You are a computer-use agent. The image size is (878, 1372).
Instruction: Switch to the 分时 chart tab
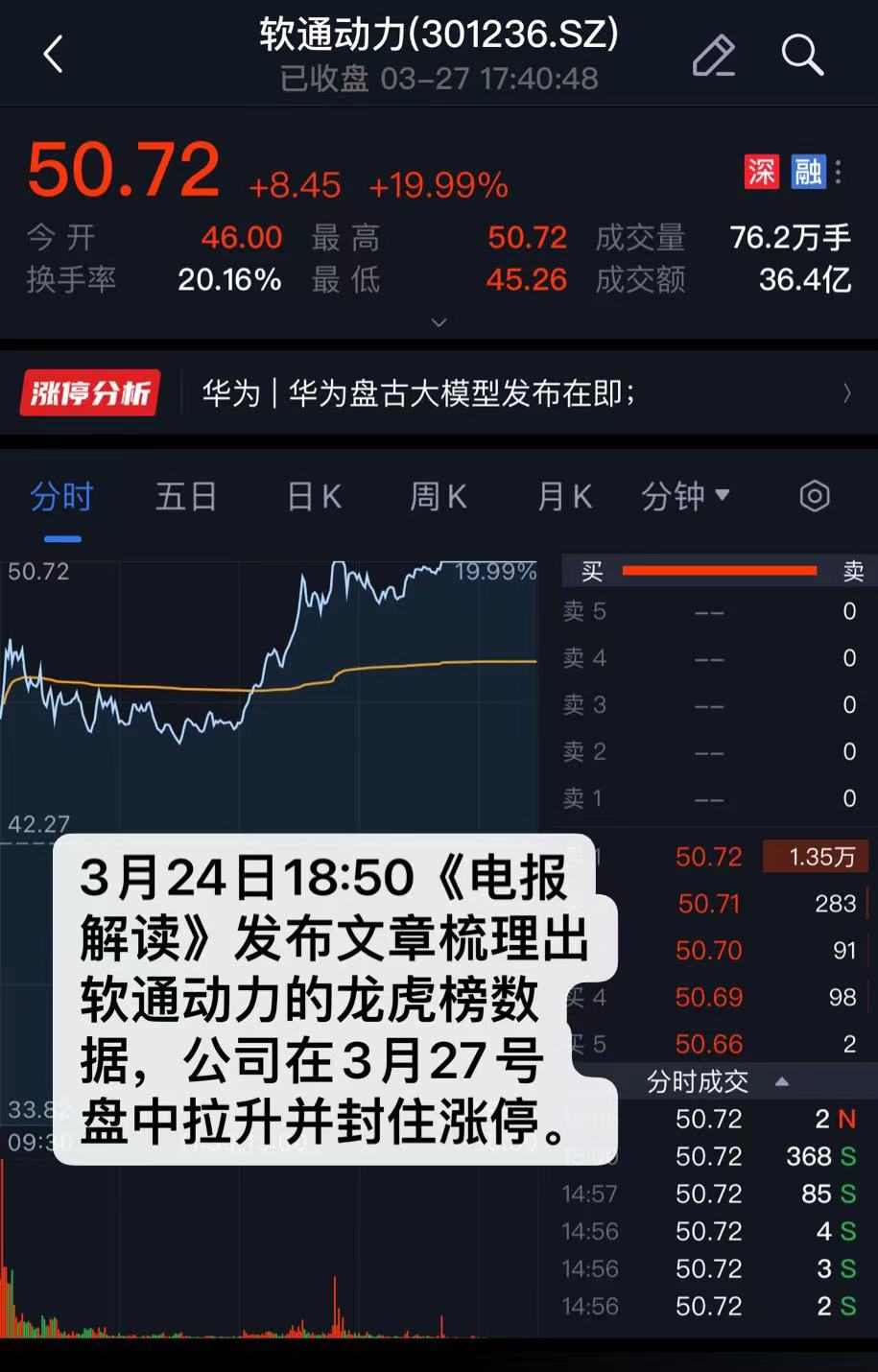pos(61,497)
